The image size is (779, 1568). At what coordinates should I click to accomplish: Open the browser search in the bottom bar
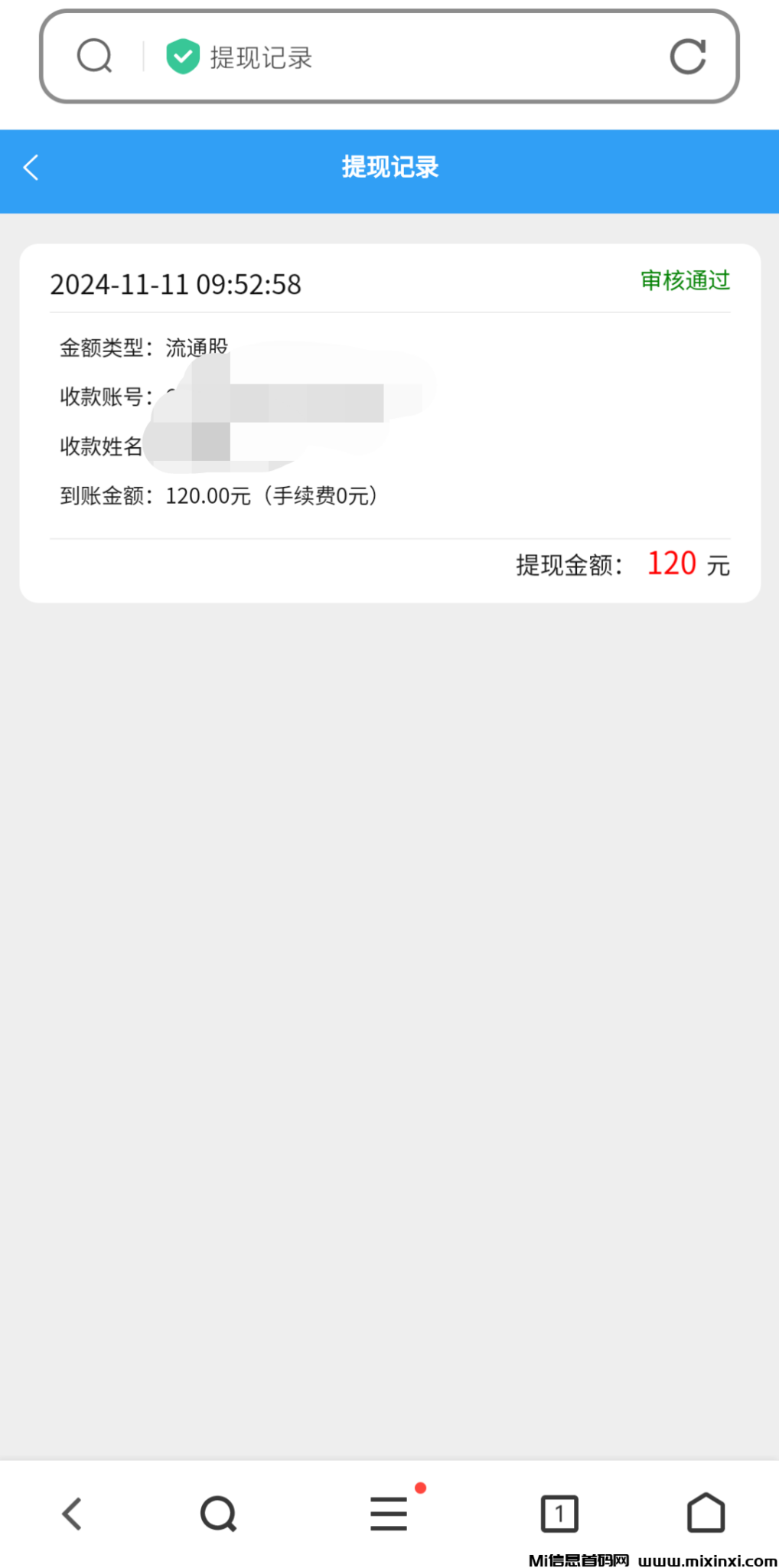pyautogui.click(x=219, y=1514)
